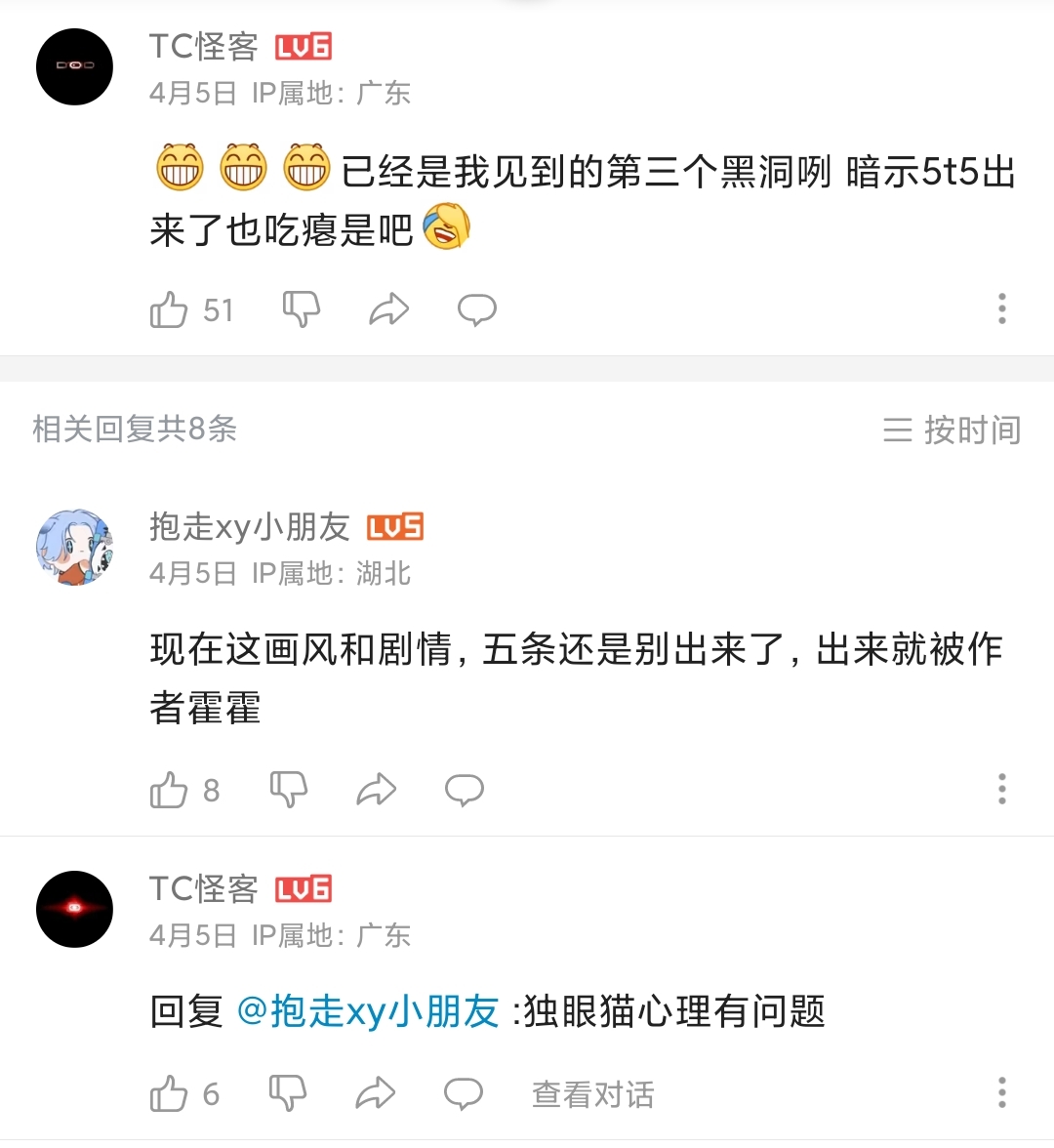Like TC怪客's black hole comment
Viewport: 1054px width, 1148px height.
click(x=172, y=308)
